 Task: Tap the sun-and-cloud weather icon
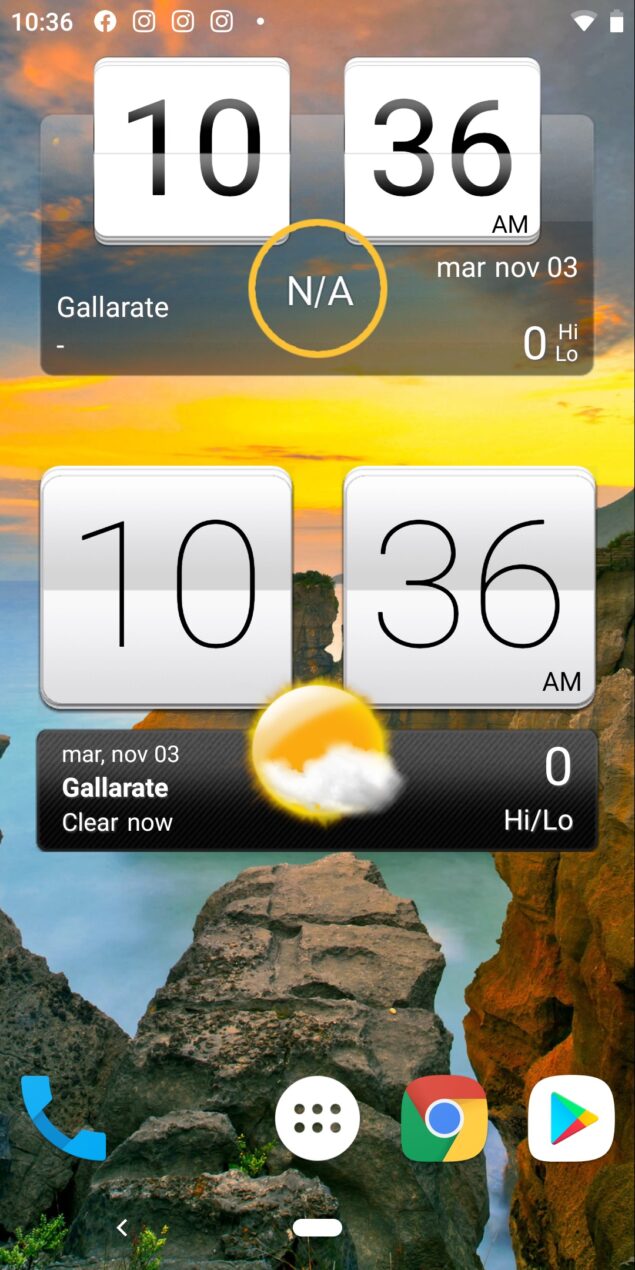point(325,752)
